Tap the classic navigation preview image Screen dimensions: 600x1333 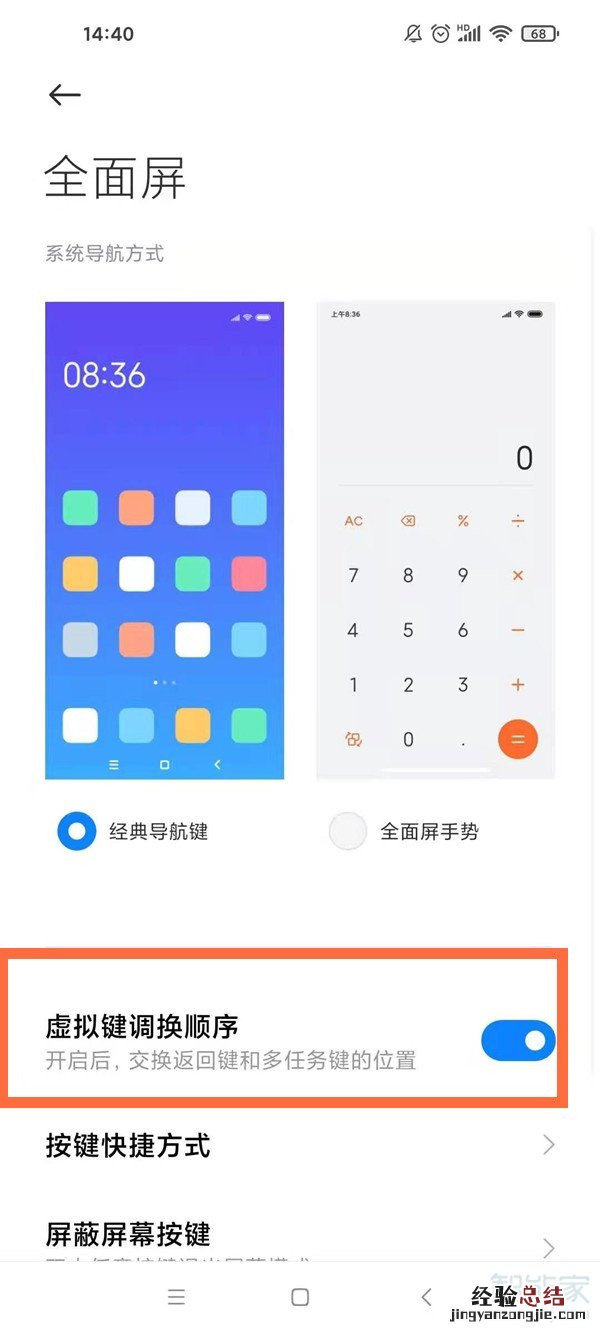click(165, 540)
